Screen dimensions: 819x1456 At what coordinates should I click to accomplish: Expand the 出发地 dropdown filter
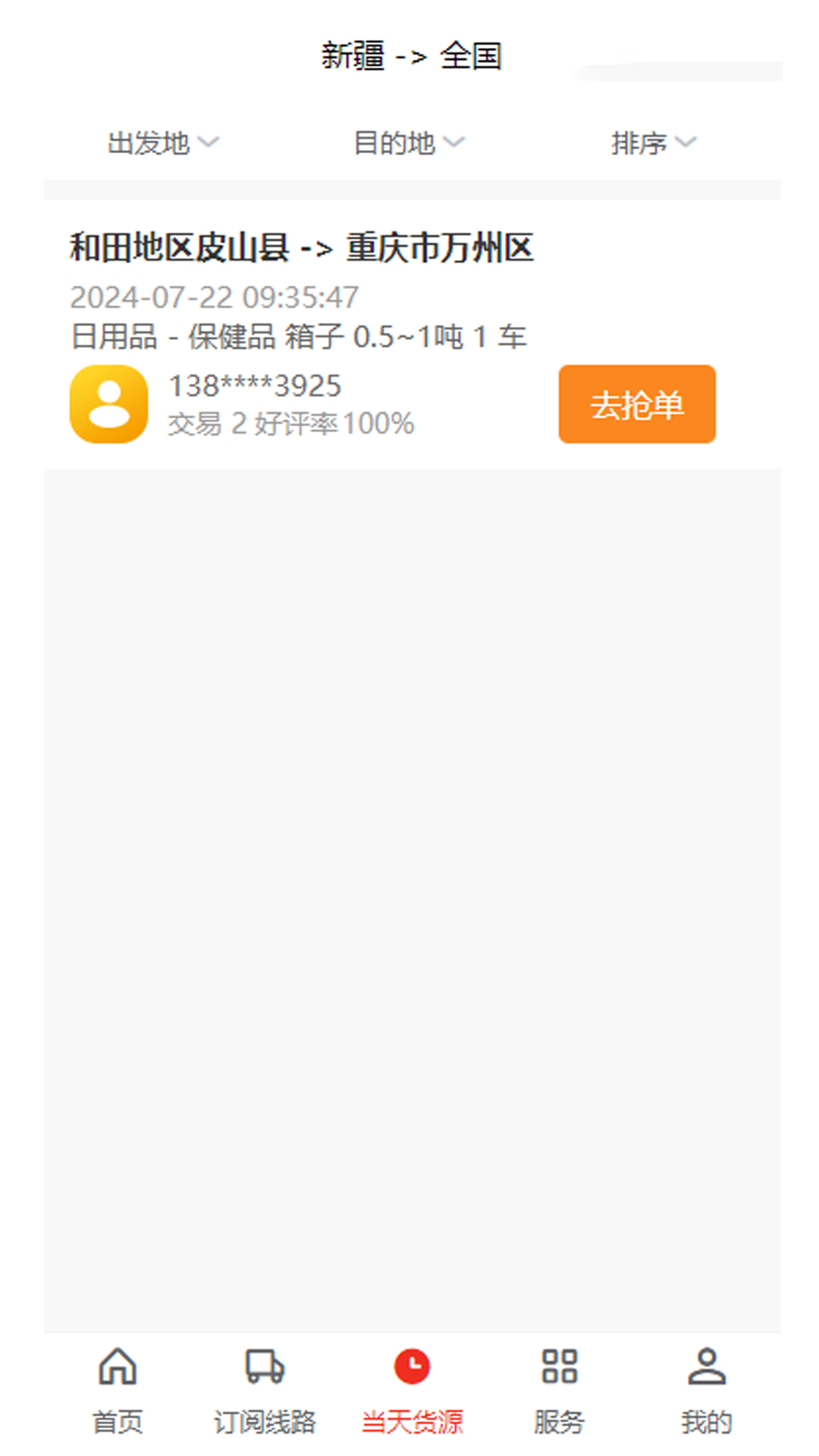(163, 143)
